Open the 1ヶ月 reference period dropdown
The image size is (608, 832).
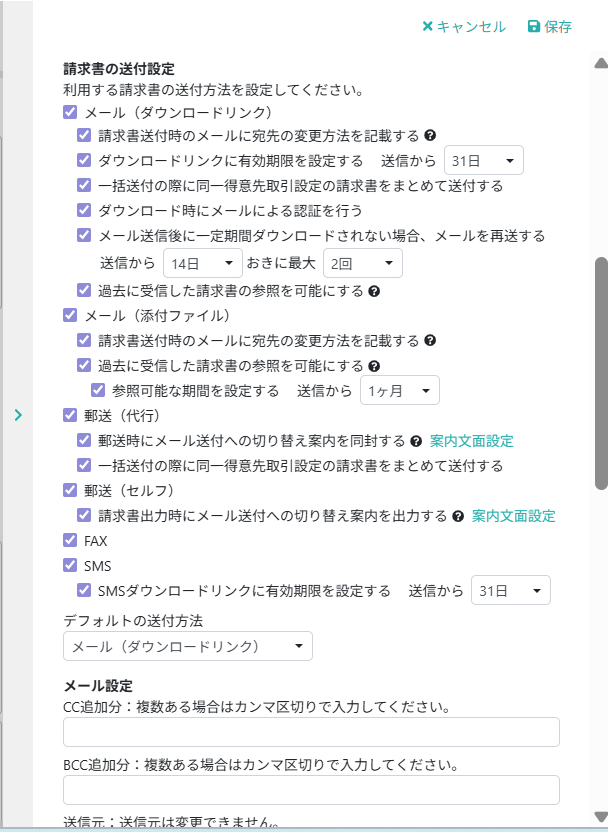pos(399,391)
